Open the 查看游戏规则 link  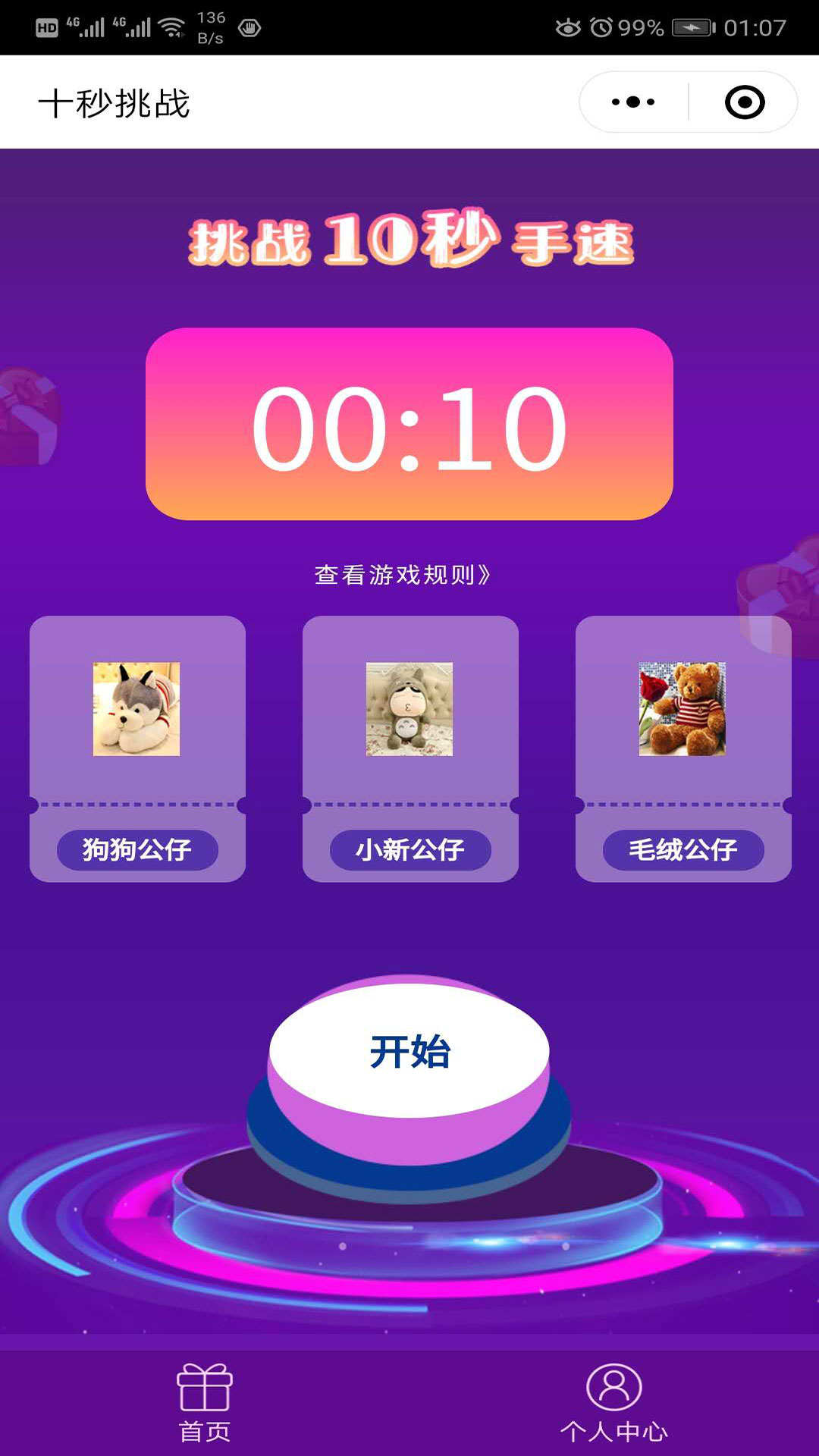[403, 575]
